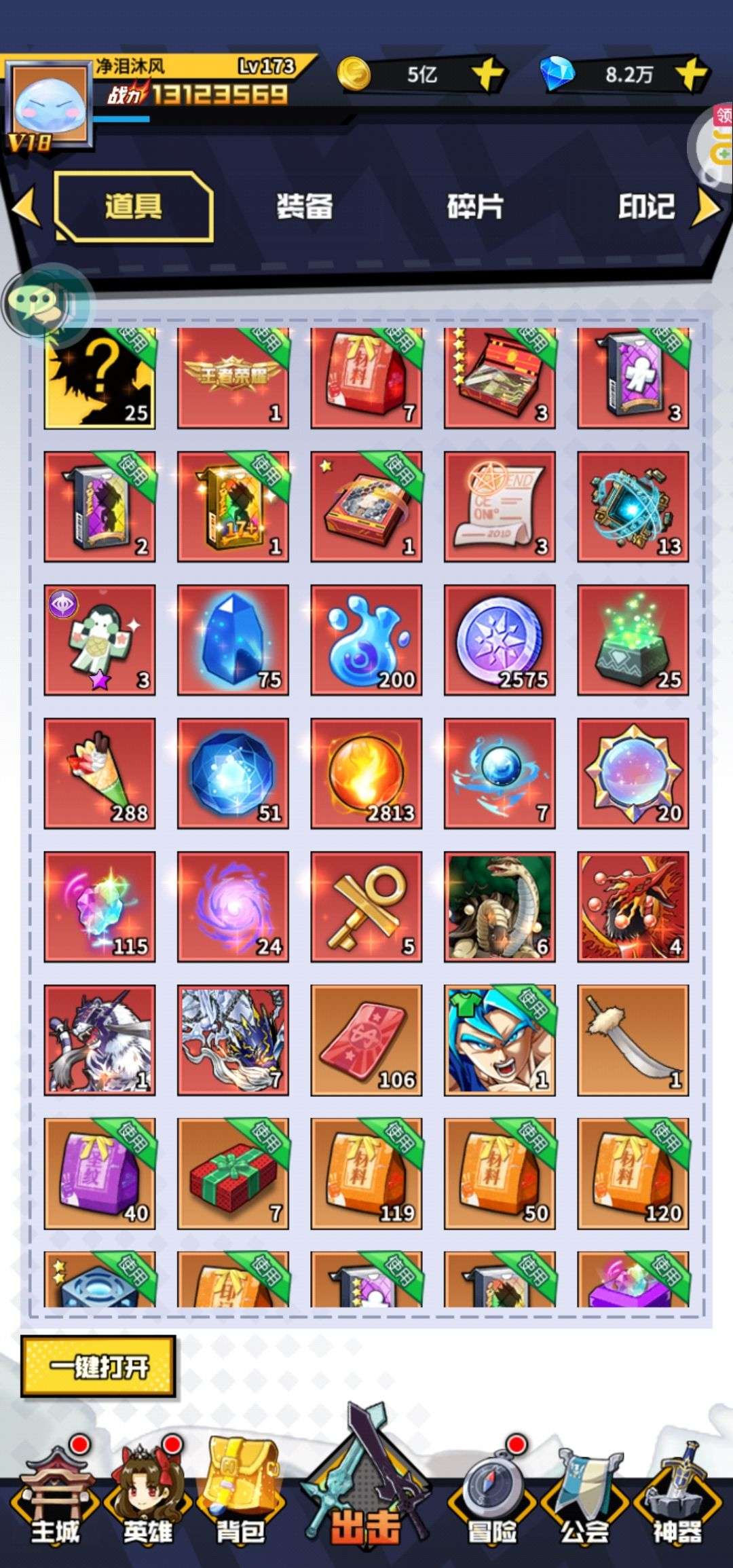Add more diamonds
733x1568 pixels.
pos(690,73)
